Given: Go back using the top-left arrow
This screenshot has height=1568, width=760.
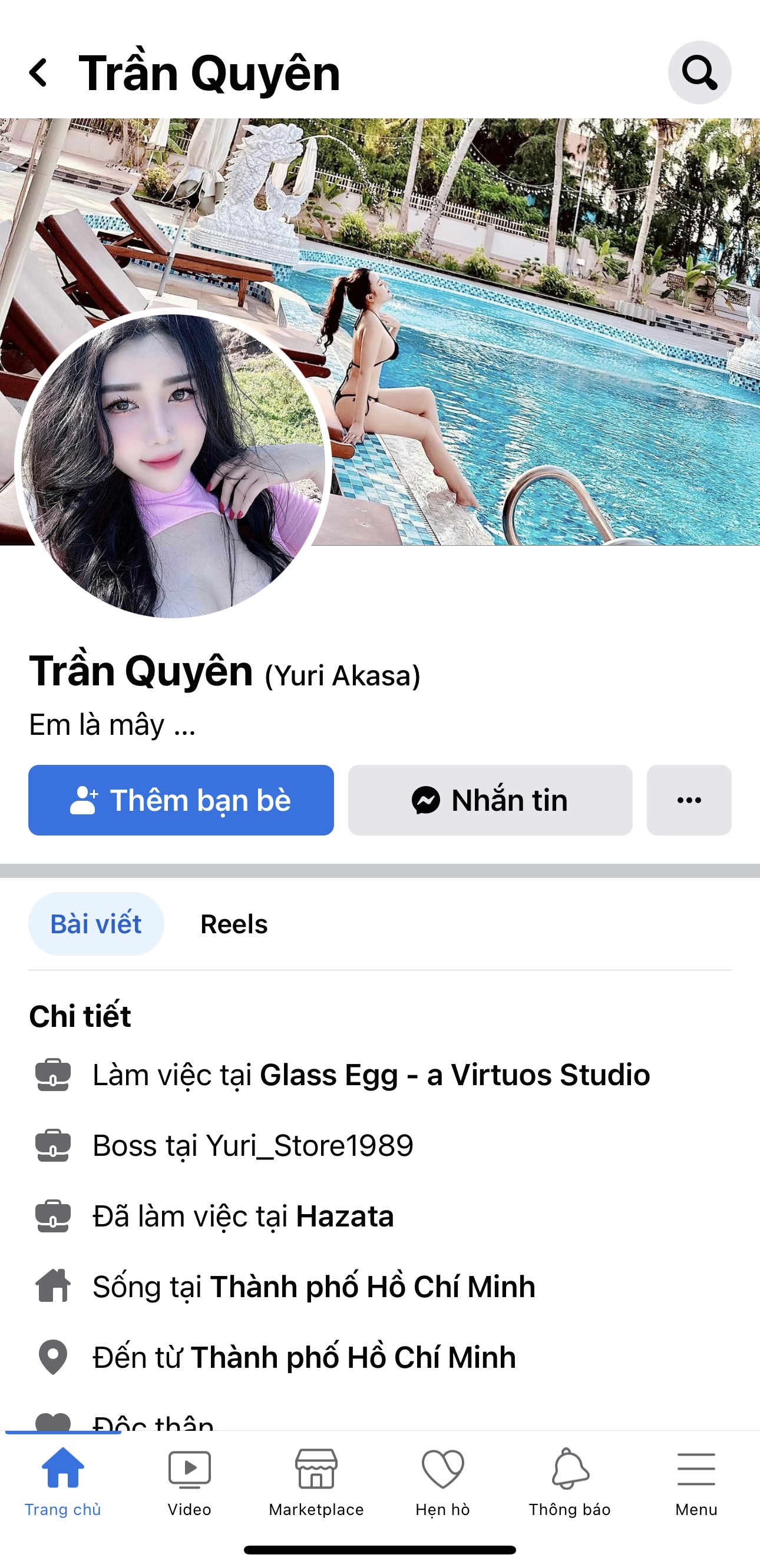Looking at the screenshot, I should pyautogui.click(x=39, y=73).
